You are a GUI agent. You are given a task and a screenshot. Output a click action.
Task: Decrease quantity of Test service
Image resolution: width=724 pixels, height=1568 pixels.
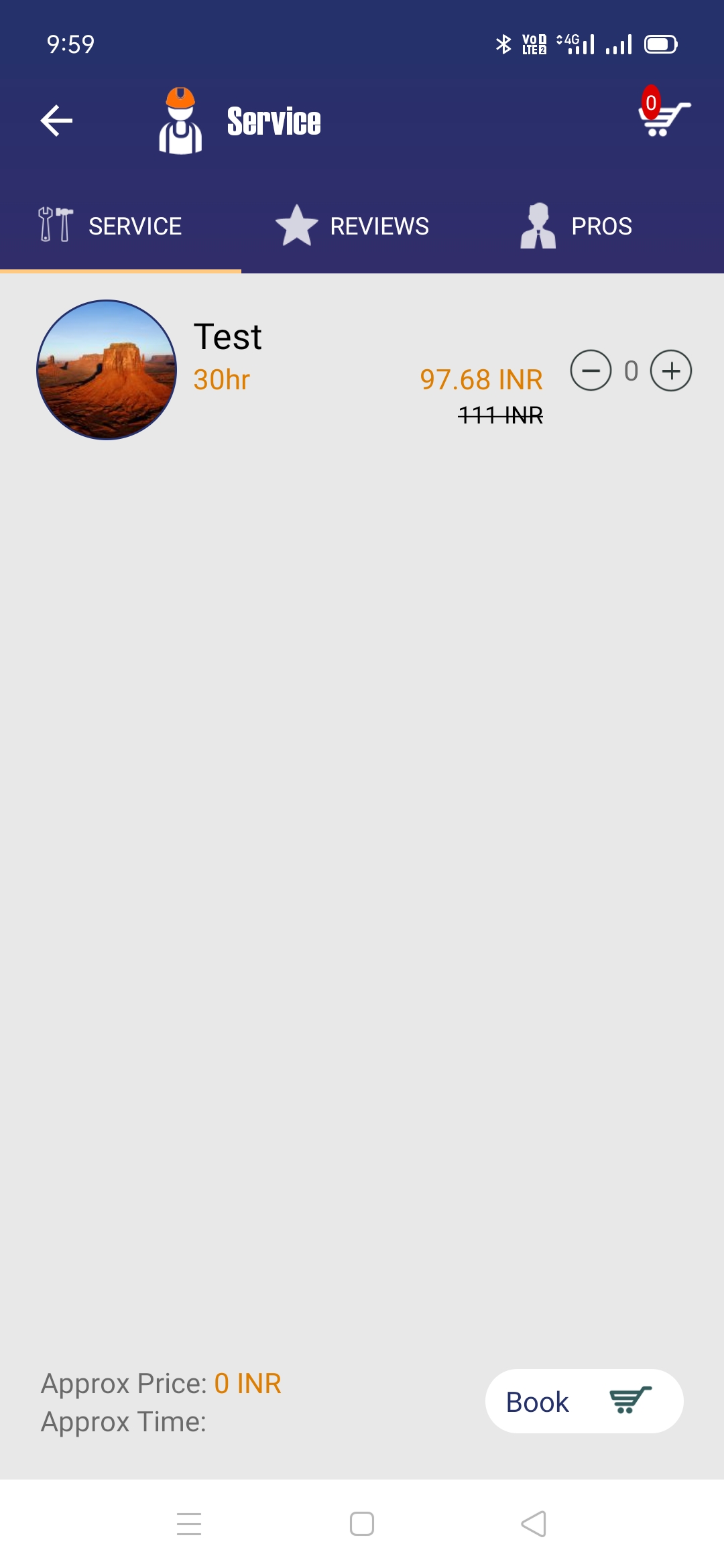click(591, 371)
